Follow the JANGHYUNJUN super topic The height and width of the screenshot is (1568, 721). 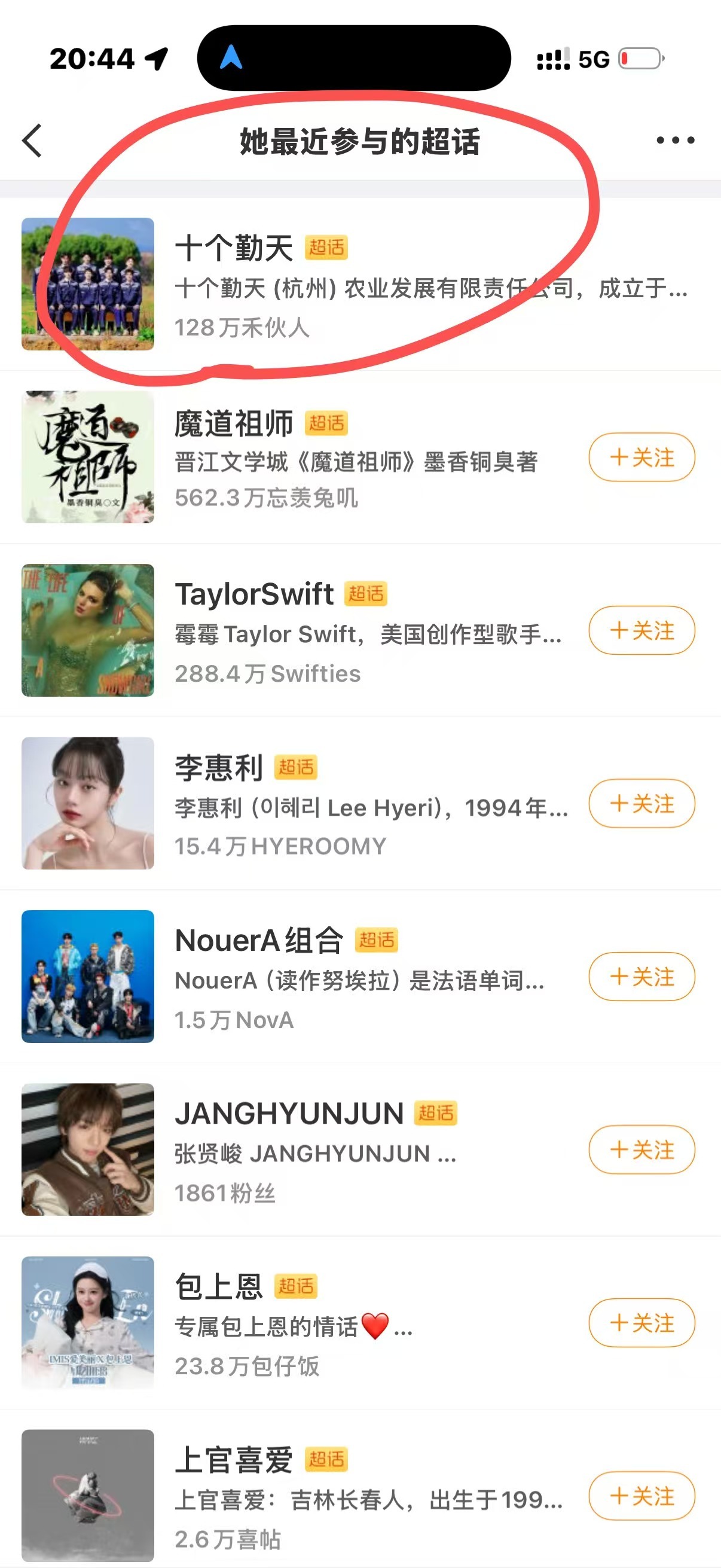pos(641,1149)
